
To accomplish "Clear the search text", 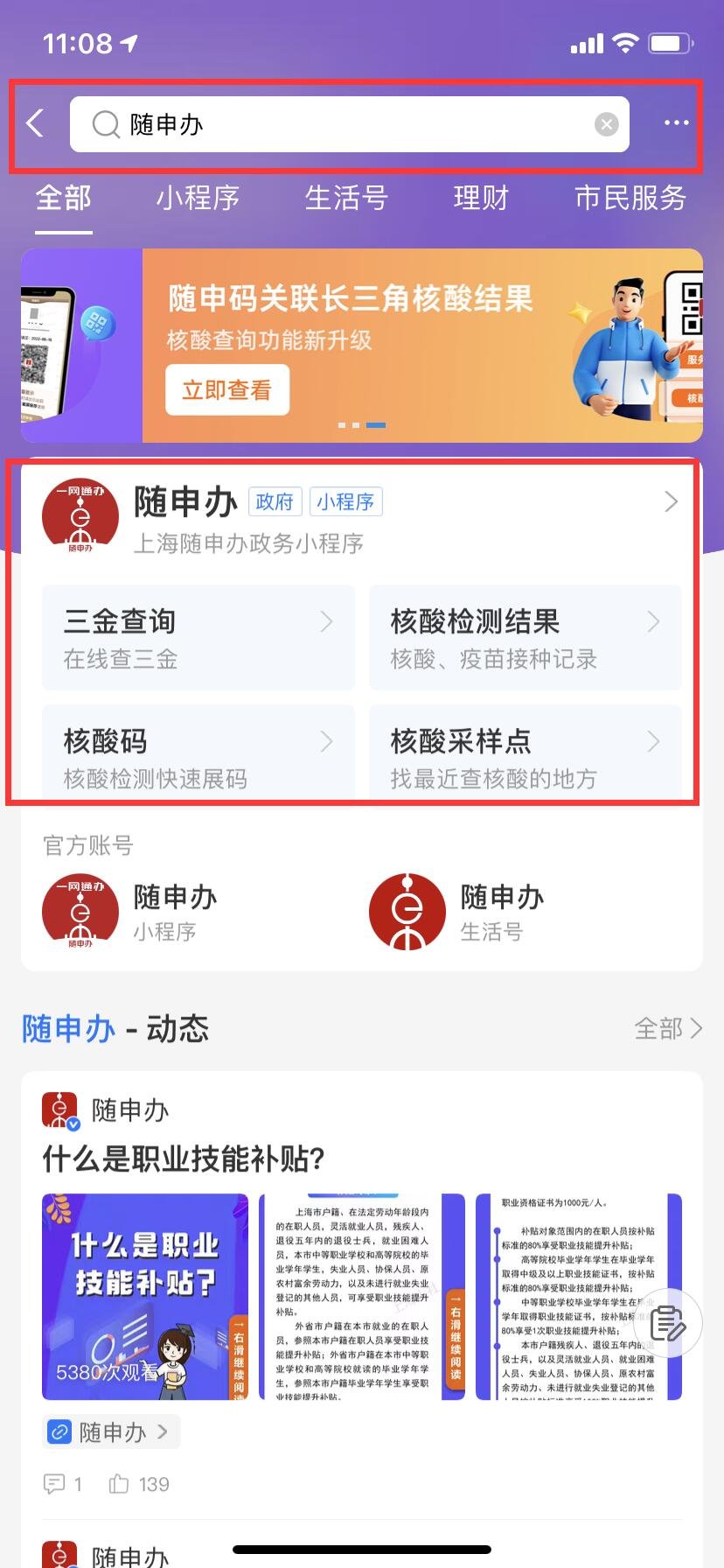I will [x=606, y=124].
